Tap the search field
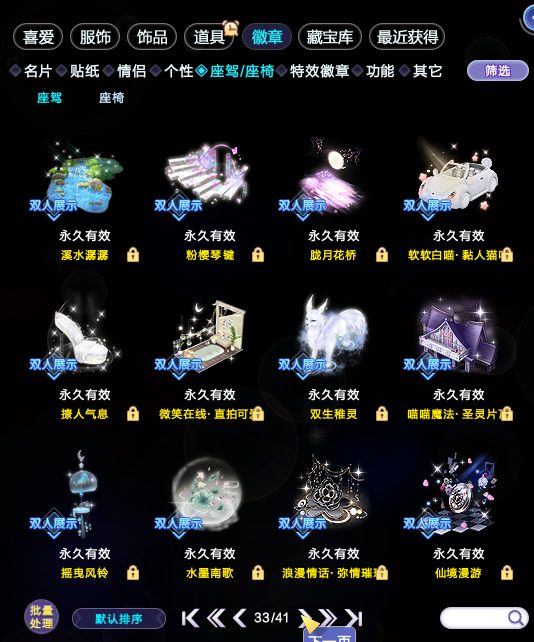Screen dimensions: 534x642 pos(484,617)
